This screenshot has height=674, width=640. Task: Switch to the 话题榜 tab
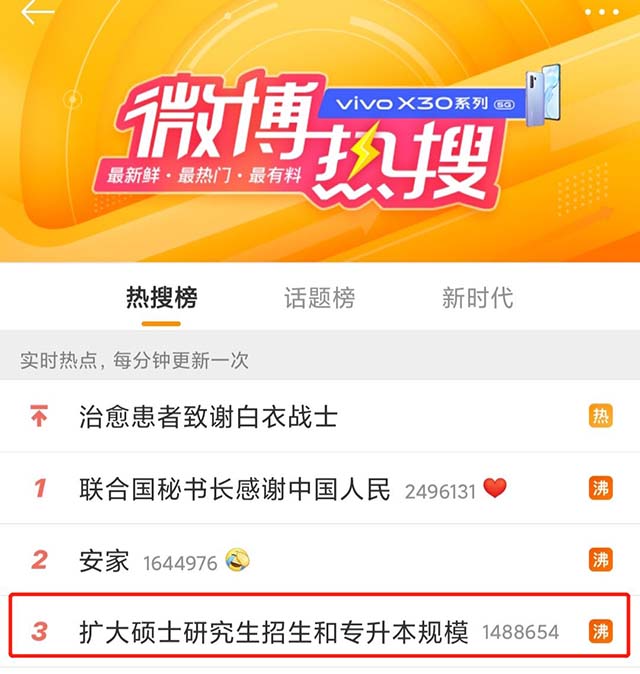click(319, 298)
